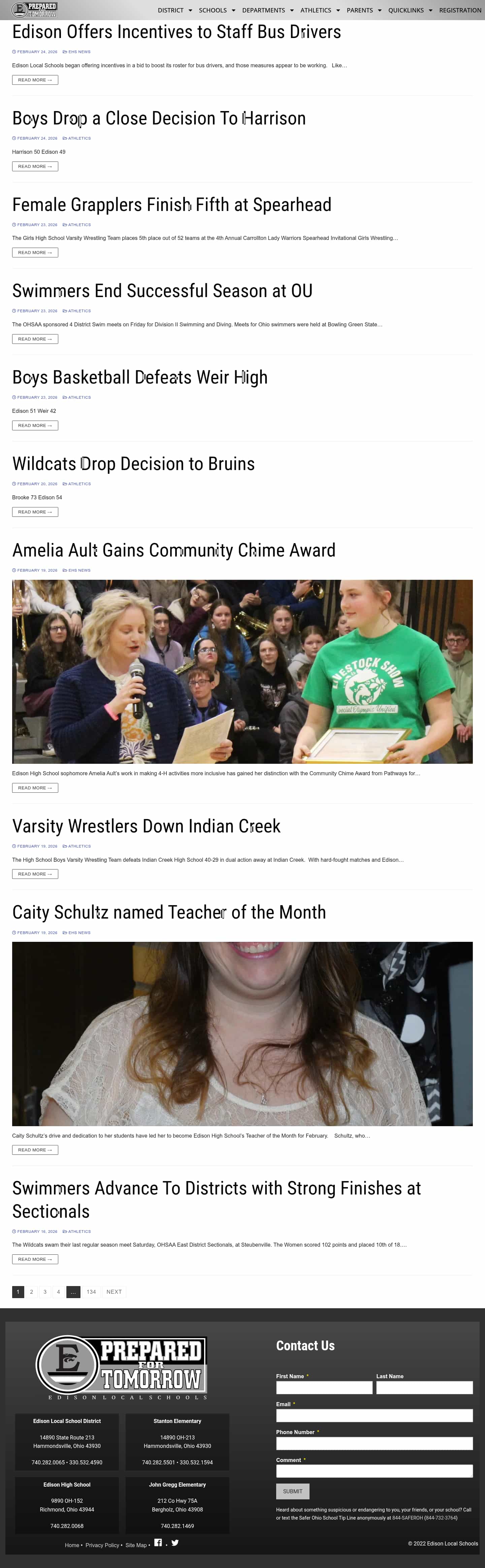
Task: Jump to page 134
Action: click(x=91, y=1292)
